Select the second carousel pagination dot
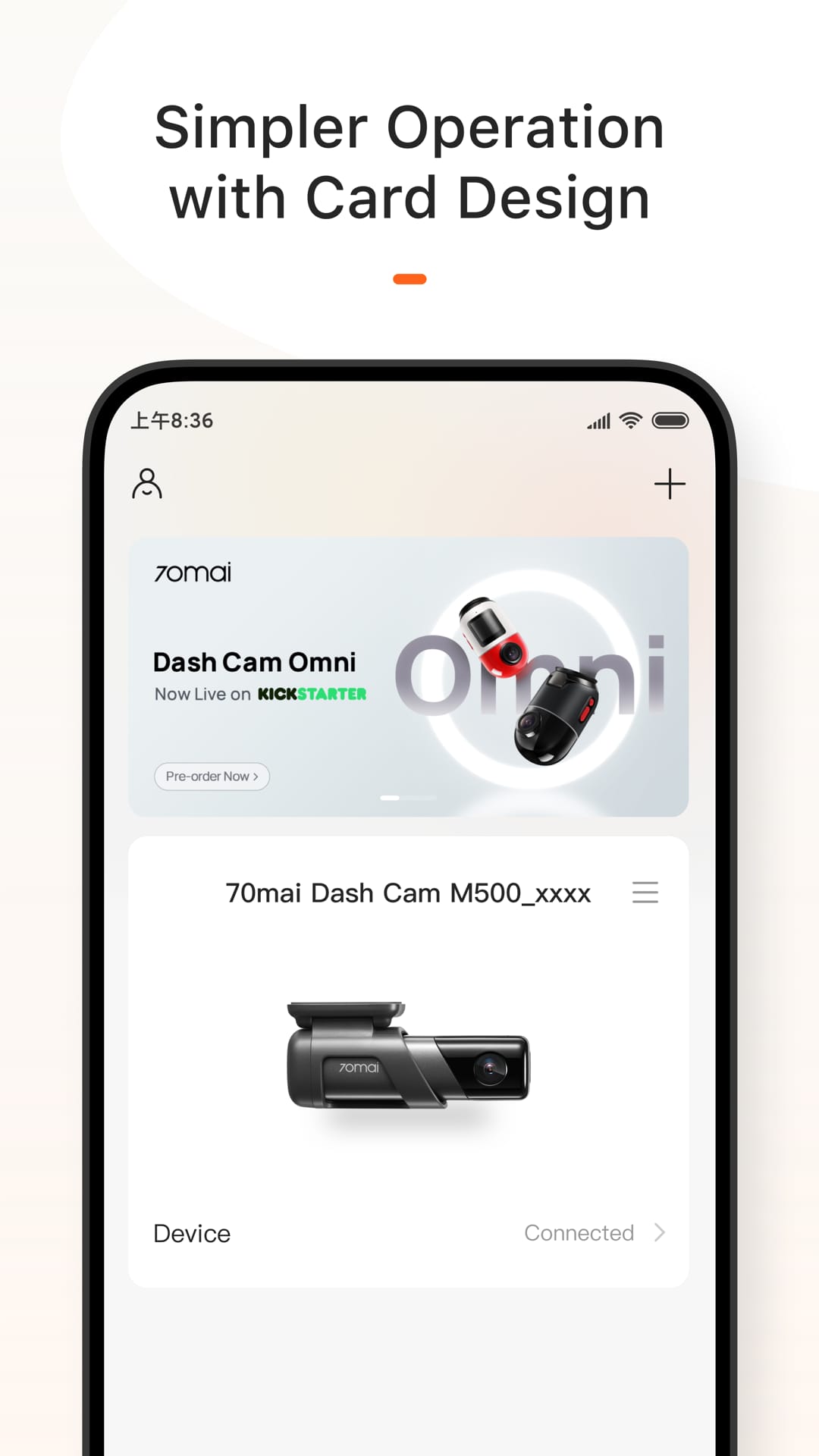 click(420, 798)
